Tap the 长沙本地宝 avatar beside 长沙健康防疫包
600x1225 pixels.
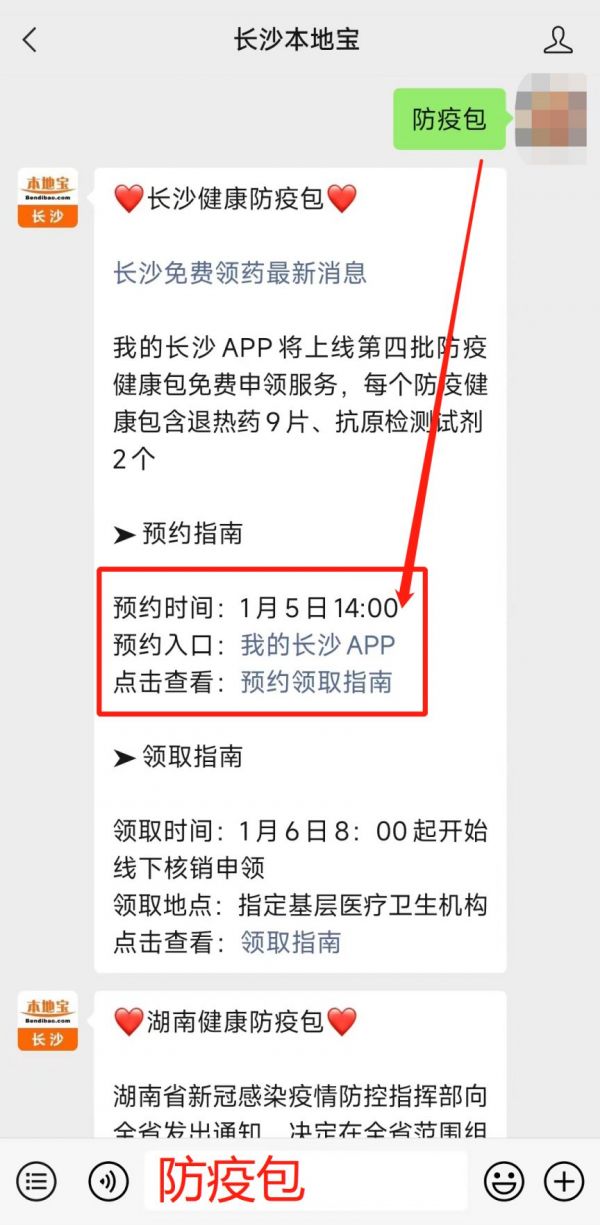[x=47, y=198]
